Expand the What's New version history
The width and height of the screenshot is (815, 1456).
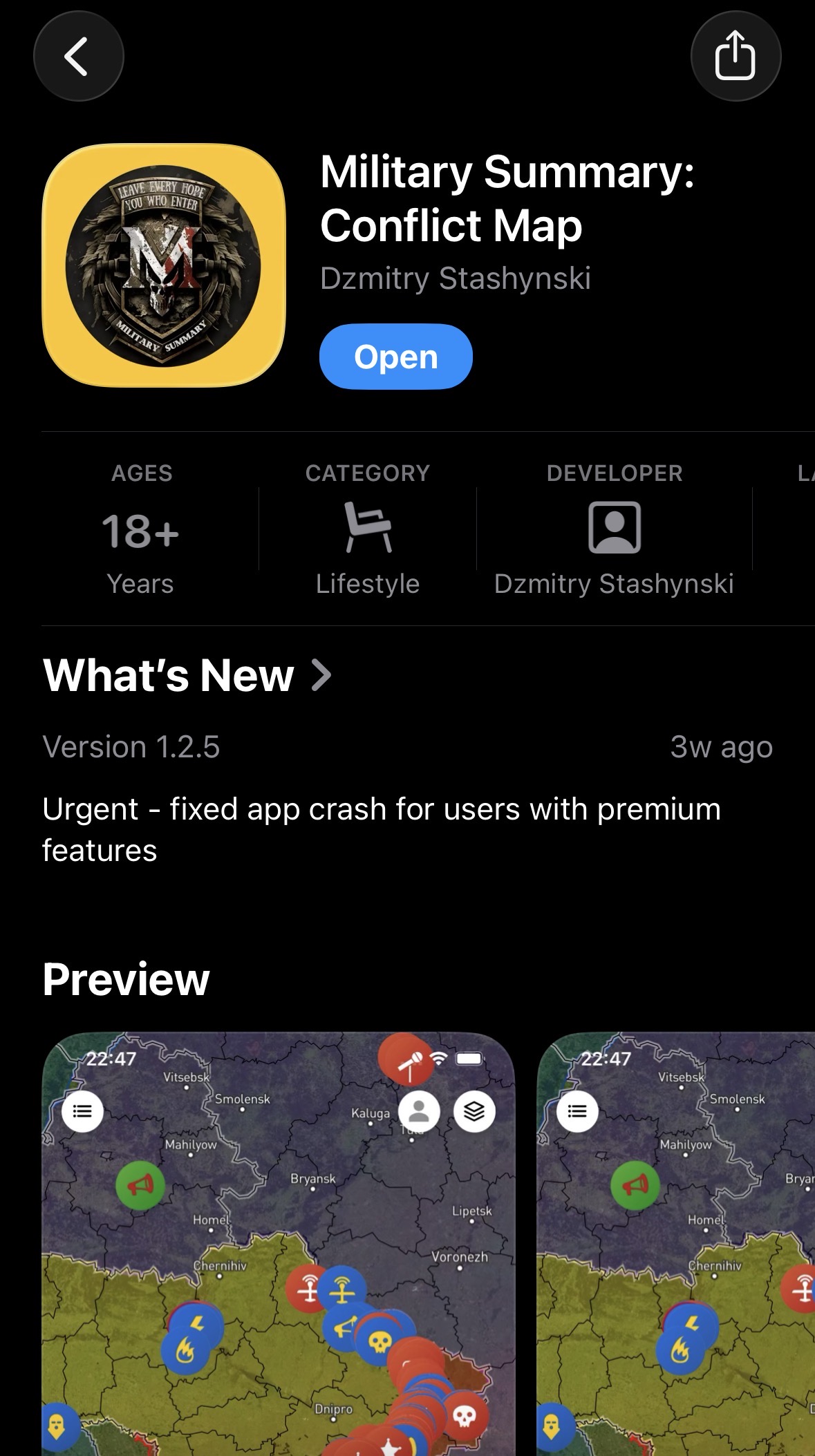[187, 675]
